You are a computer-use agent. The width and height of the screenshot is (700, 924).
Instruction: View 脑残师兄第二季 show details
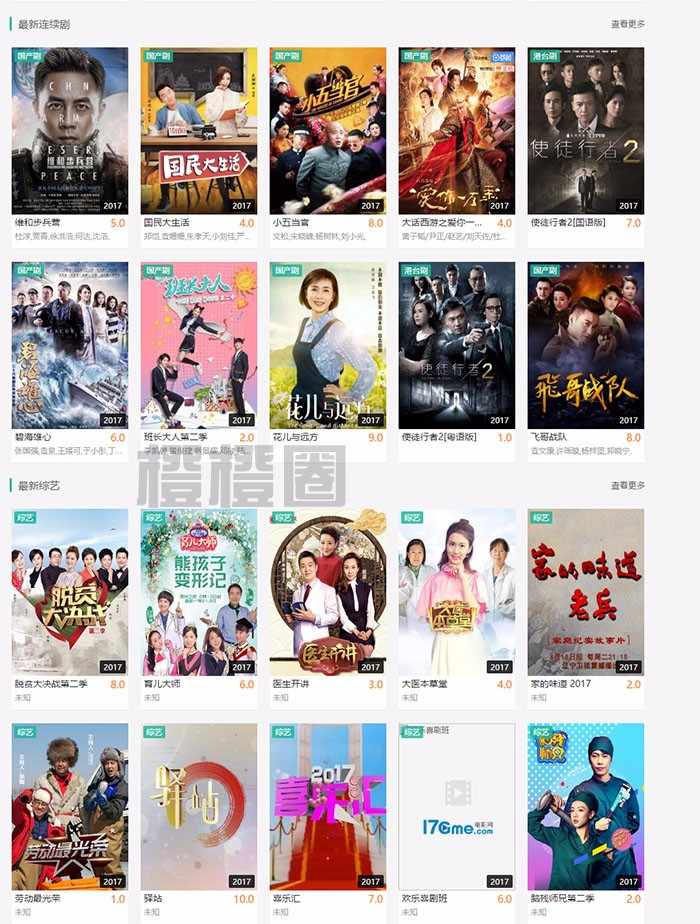586,806
